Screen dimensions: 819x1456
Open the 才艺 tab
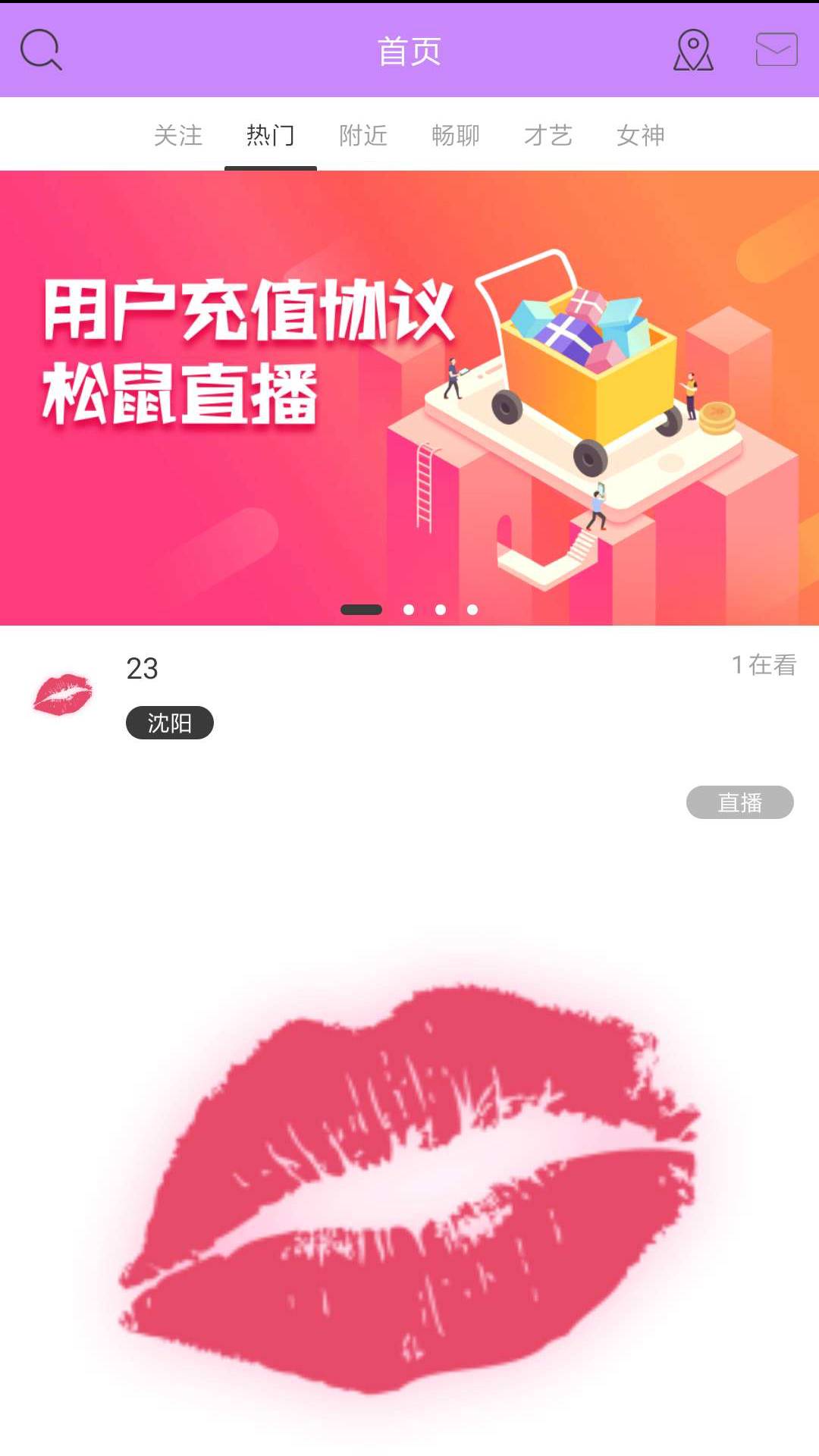click(548, 136)
